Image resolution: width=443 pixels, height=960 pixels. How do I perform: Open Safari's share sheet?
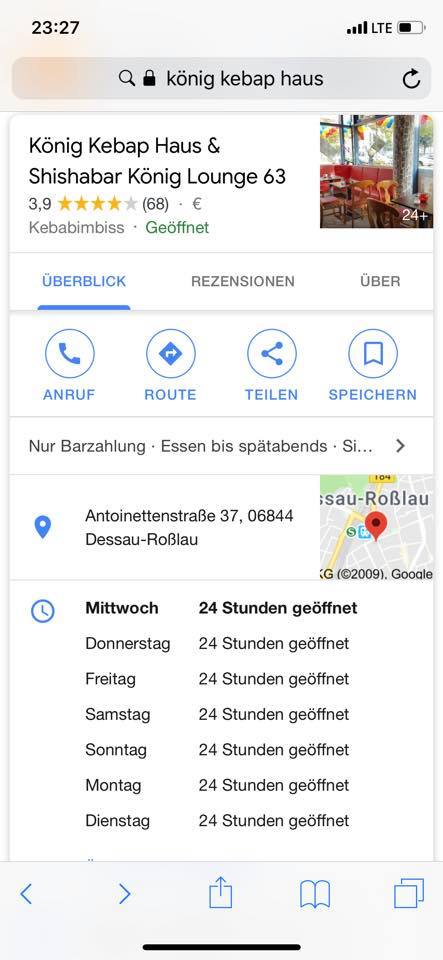tap(221, 893)
